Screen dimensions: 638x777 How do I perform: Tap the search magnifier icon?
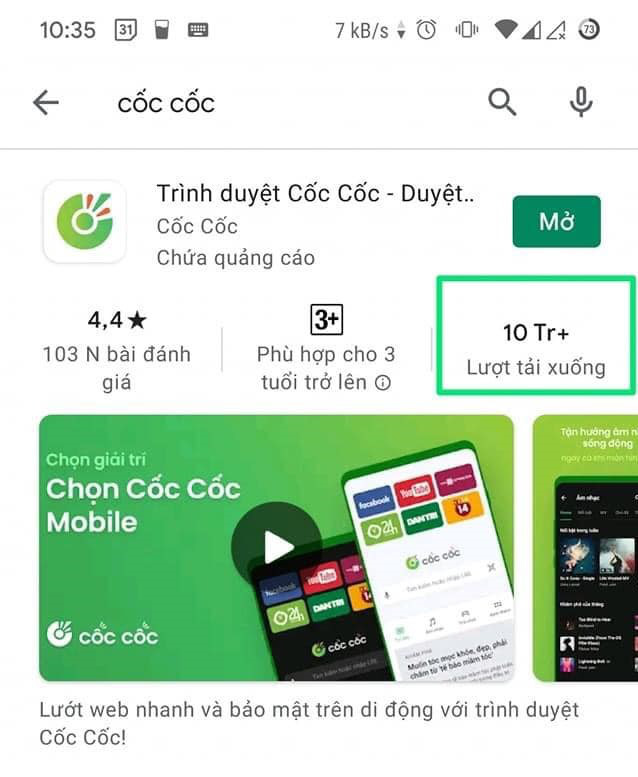pos(502,102)
